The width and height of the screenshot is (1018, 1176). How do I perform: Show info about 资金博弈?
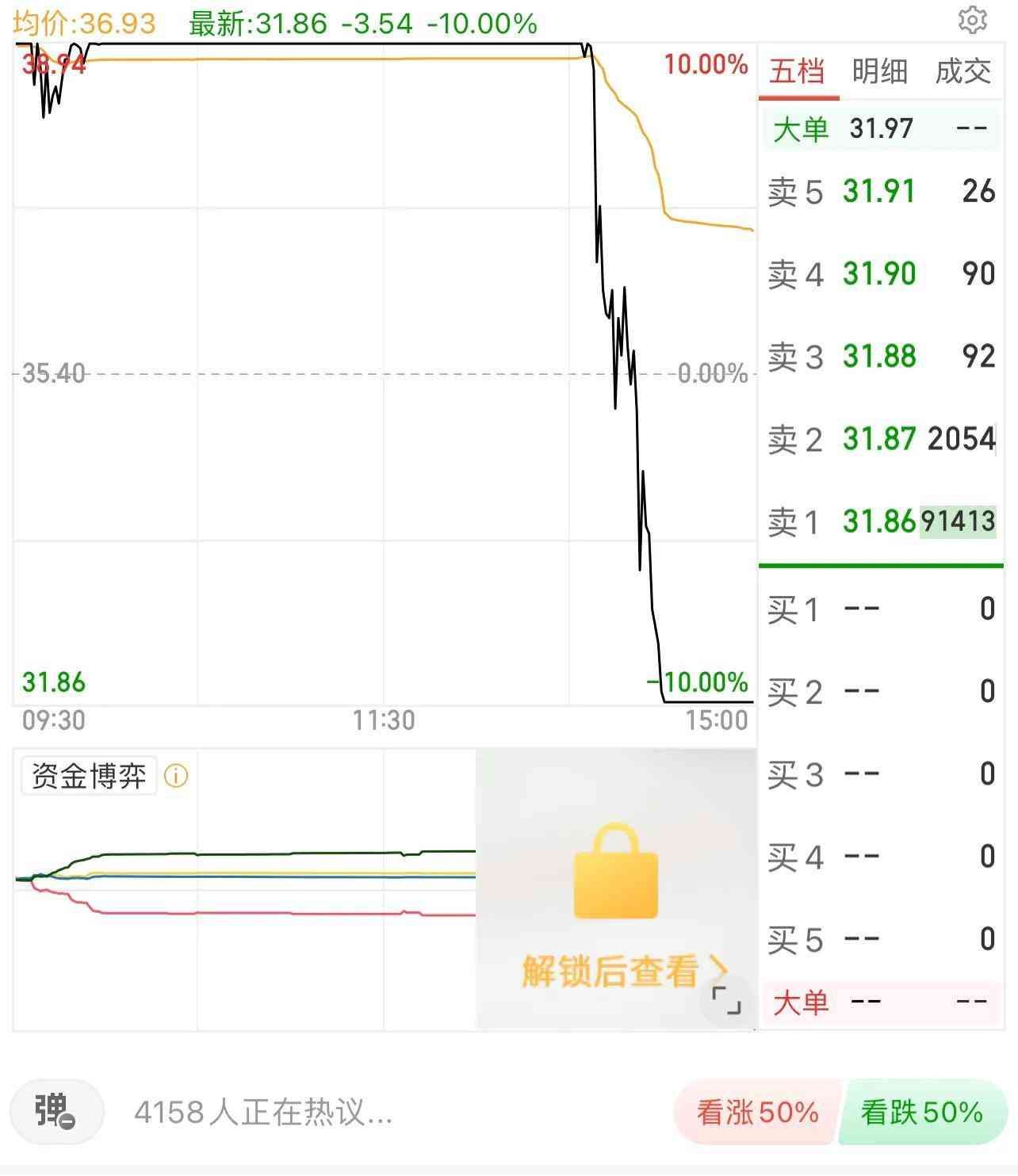[176, 776]
